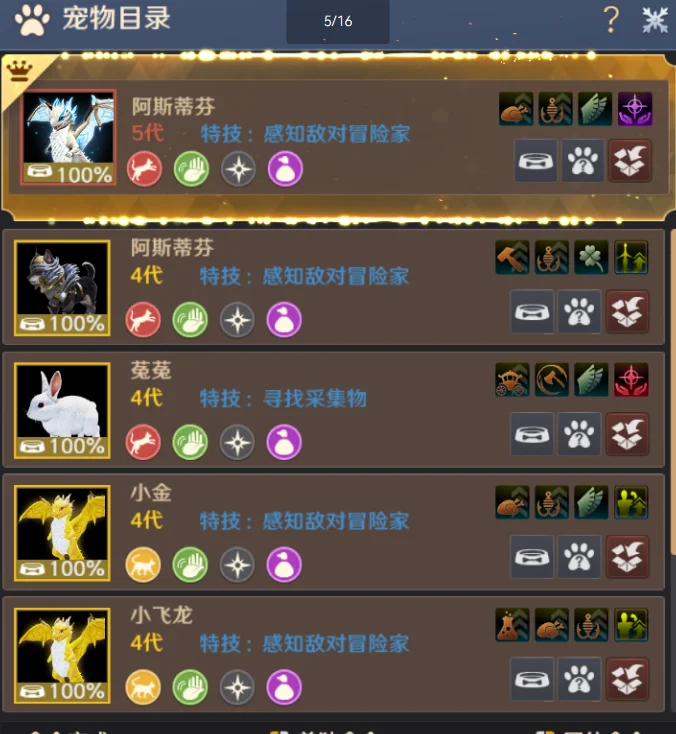Feed the 4代 阿斯蒂芬 pet
The width and height of the screenshot is (676, 734).
[x=532, y=311]
